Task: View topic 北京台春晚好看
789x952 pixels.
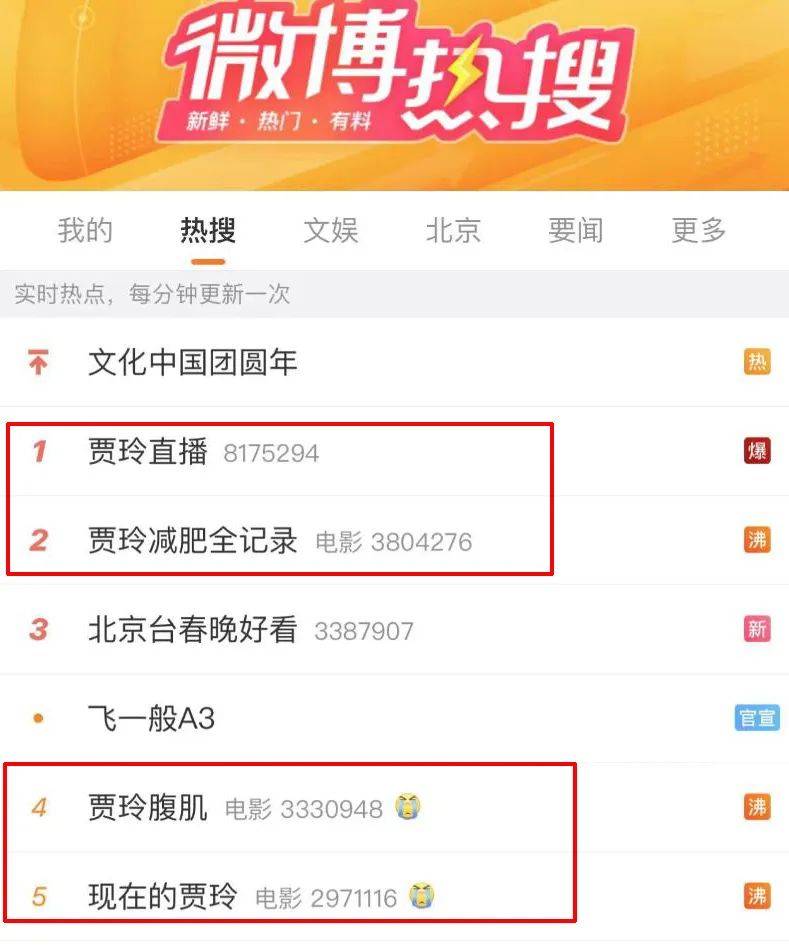Action: click(x=193, y=630)
